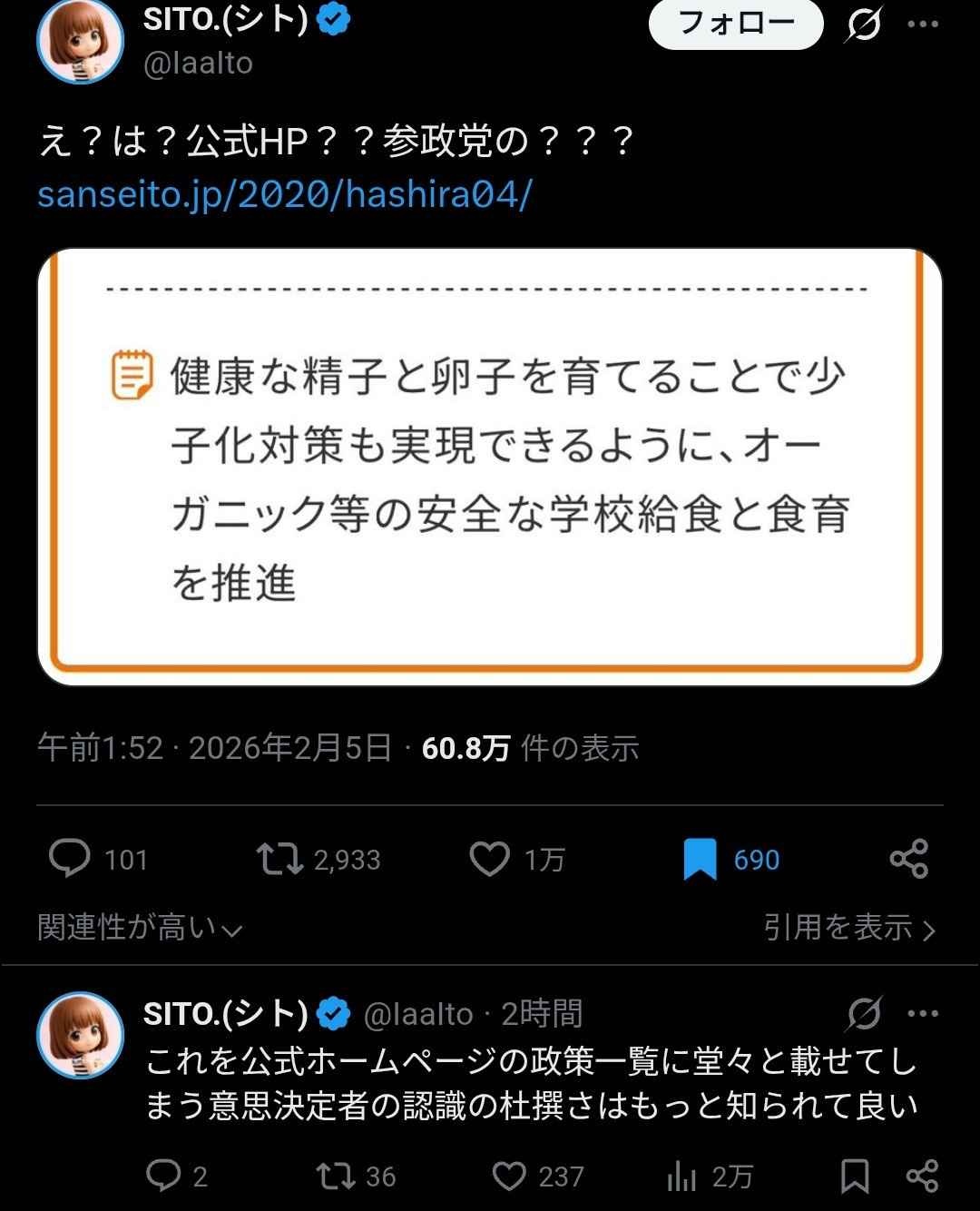Like the reply with 237 likes

click(x=509, y=1177)
